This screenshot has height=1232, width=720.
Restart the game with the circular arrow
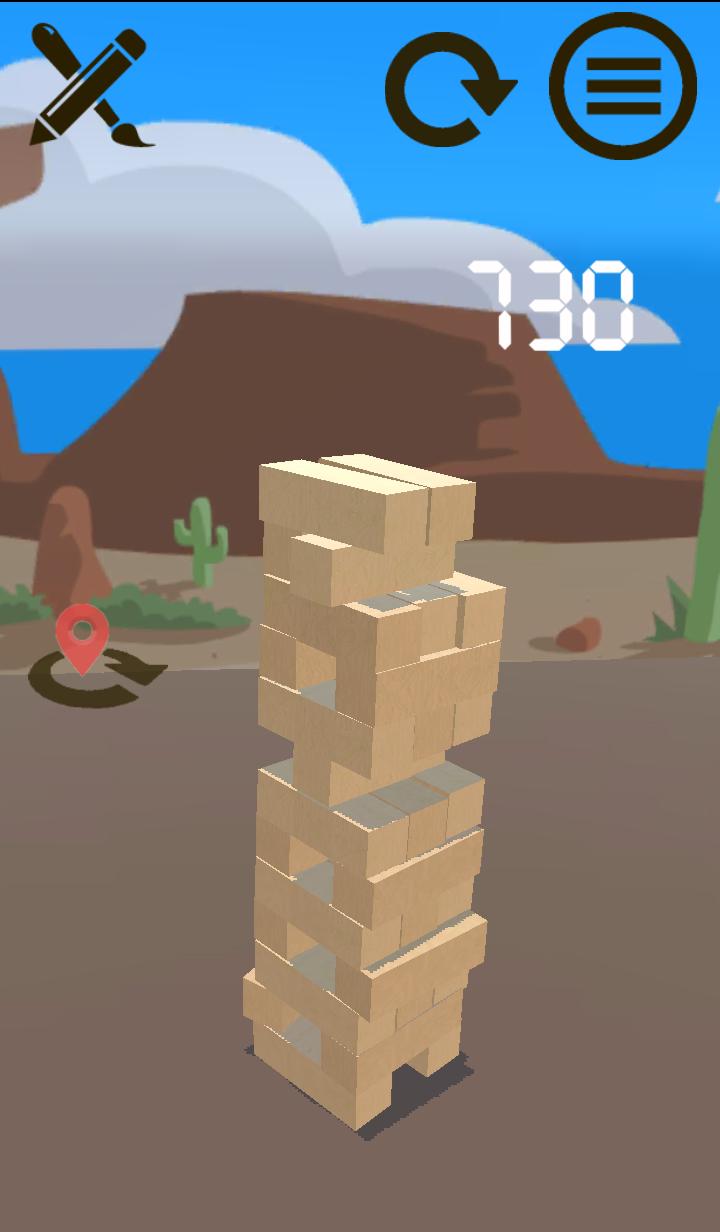click(448, 89)
